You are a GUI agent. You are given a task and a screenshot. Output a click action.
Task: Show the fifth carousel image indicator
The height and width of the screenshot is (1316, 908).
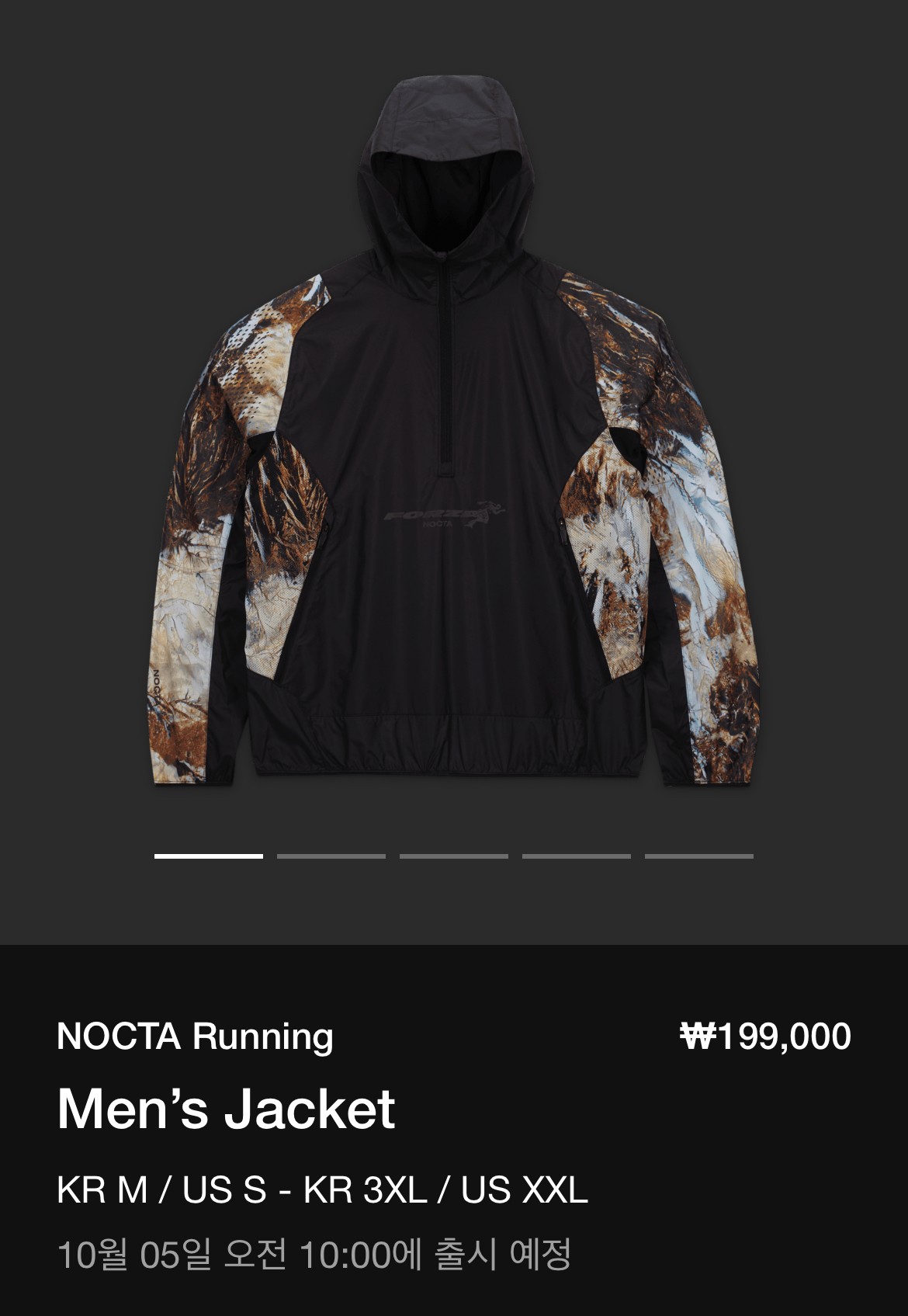tap(699, 856)
